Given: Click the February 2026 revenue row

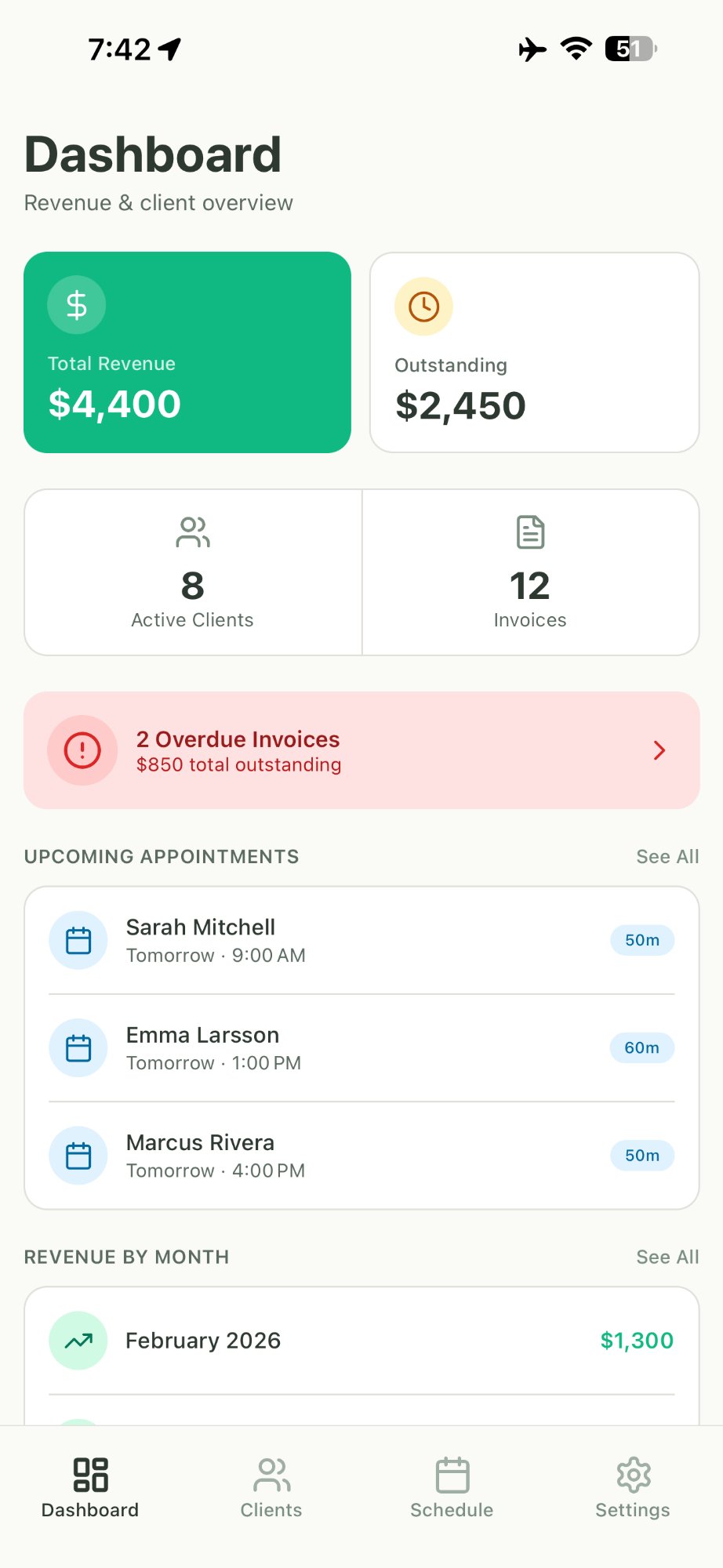Looking at the screenshot, I should [361, 1341].
